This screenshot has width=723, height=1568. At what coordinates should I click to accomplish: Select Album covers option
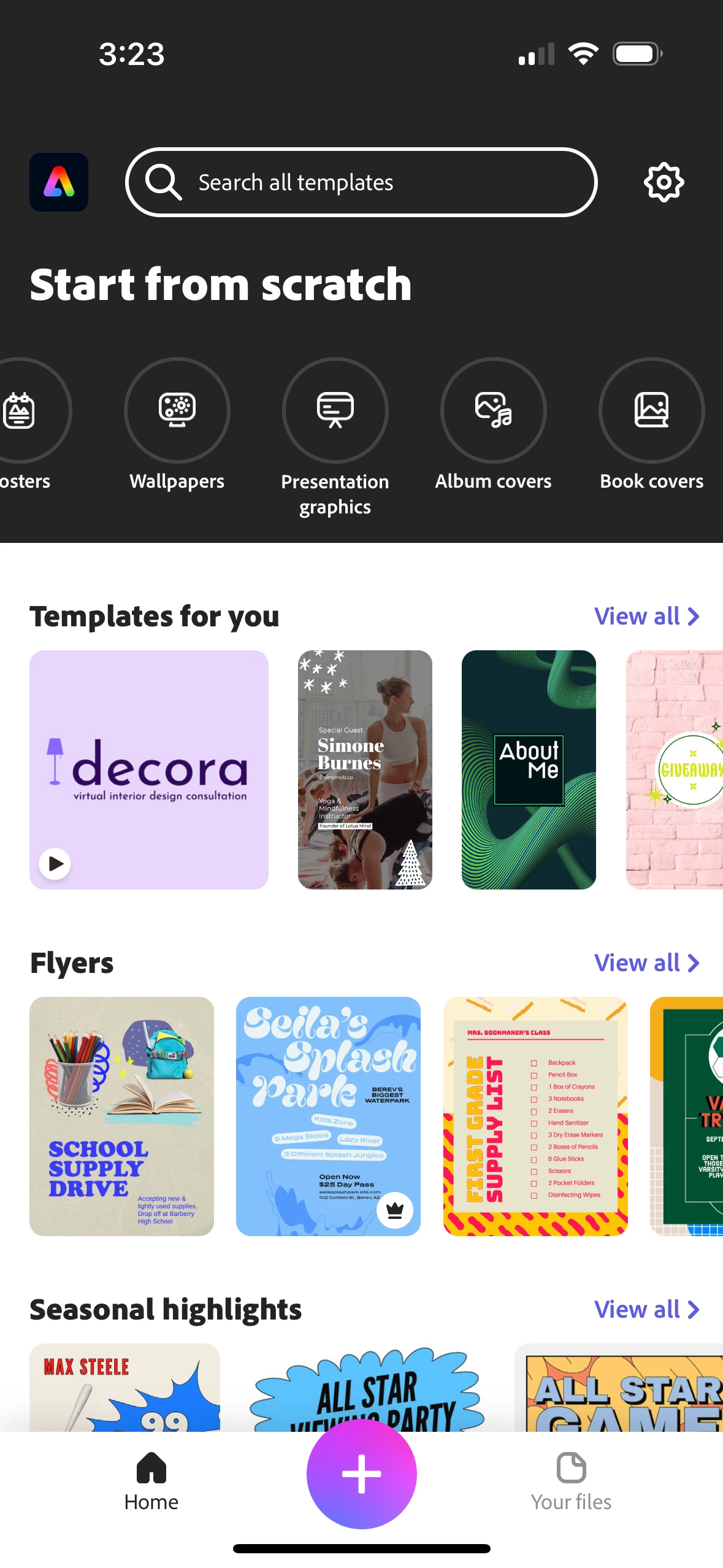(x=493, y=410)
